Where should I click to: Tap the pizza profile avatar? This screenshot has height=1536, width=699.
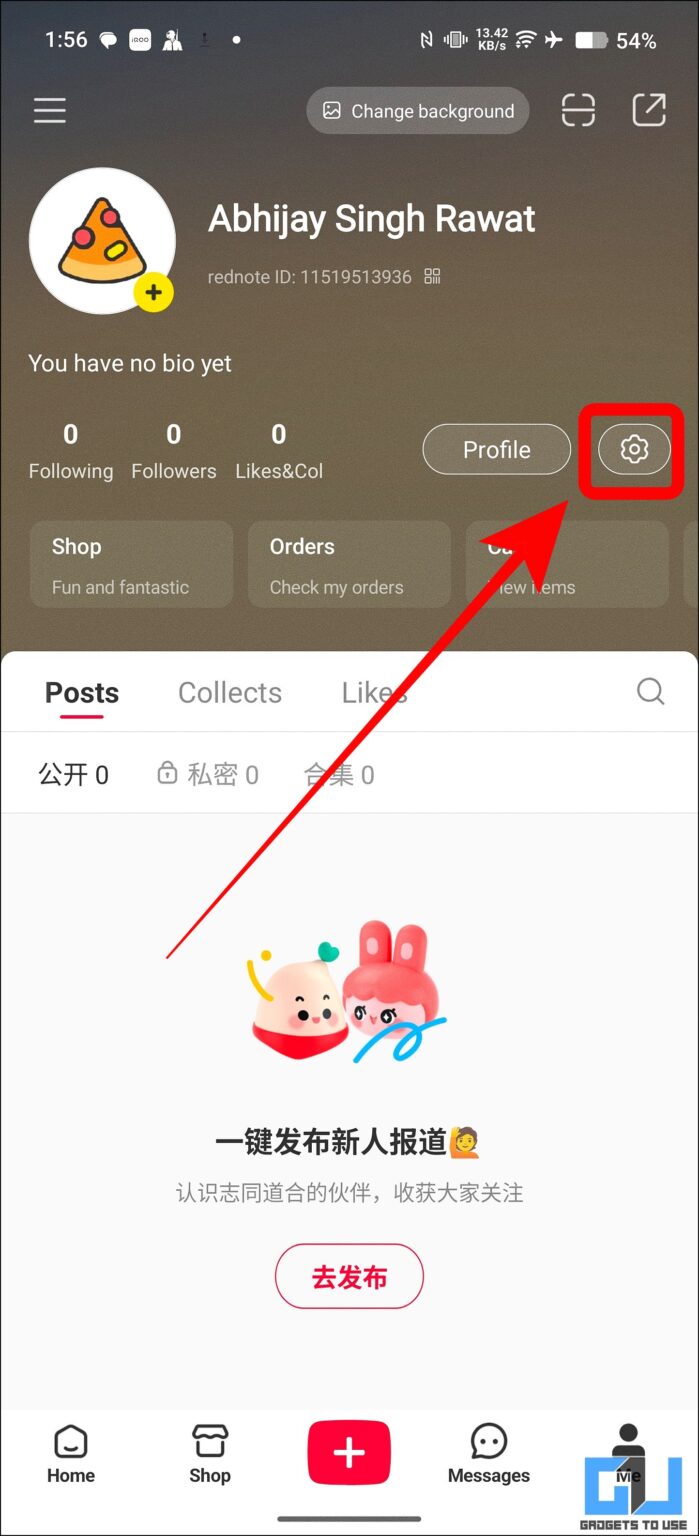pyautogui.click(x=102, y=241)
